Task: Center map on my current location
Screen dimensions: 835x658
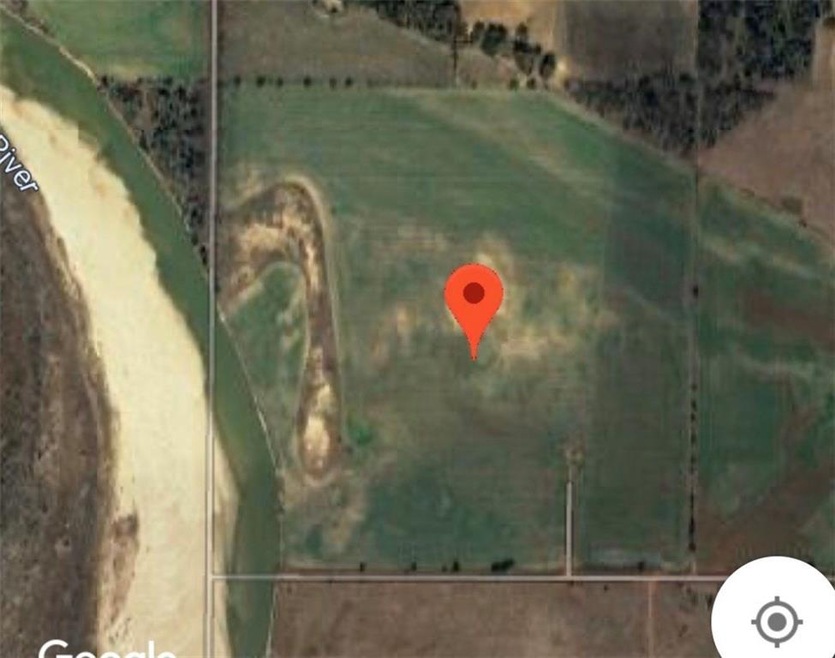Action: click(x=777, y=622)
